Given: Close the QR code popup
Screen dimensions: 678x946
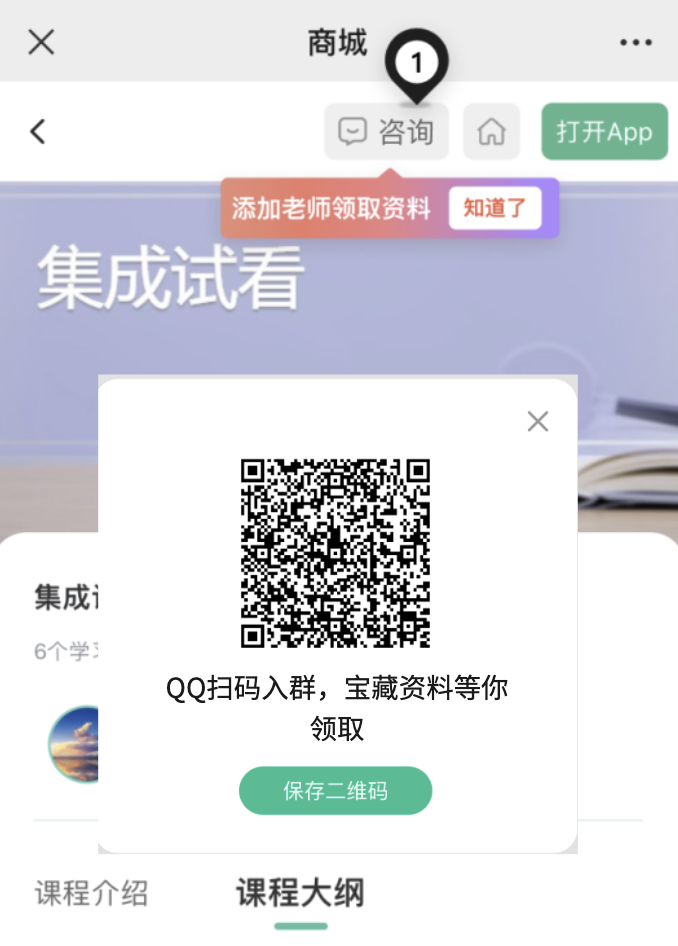Looking at the screenshot, I should coord(538,422).
